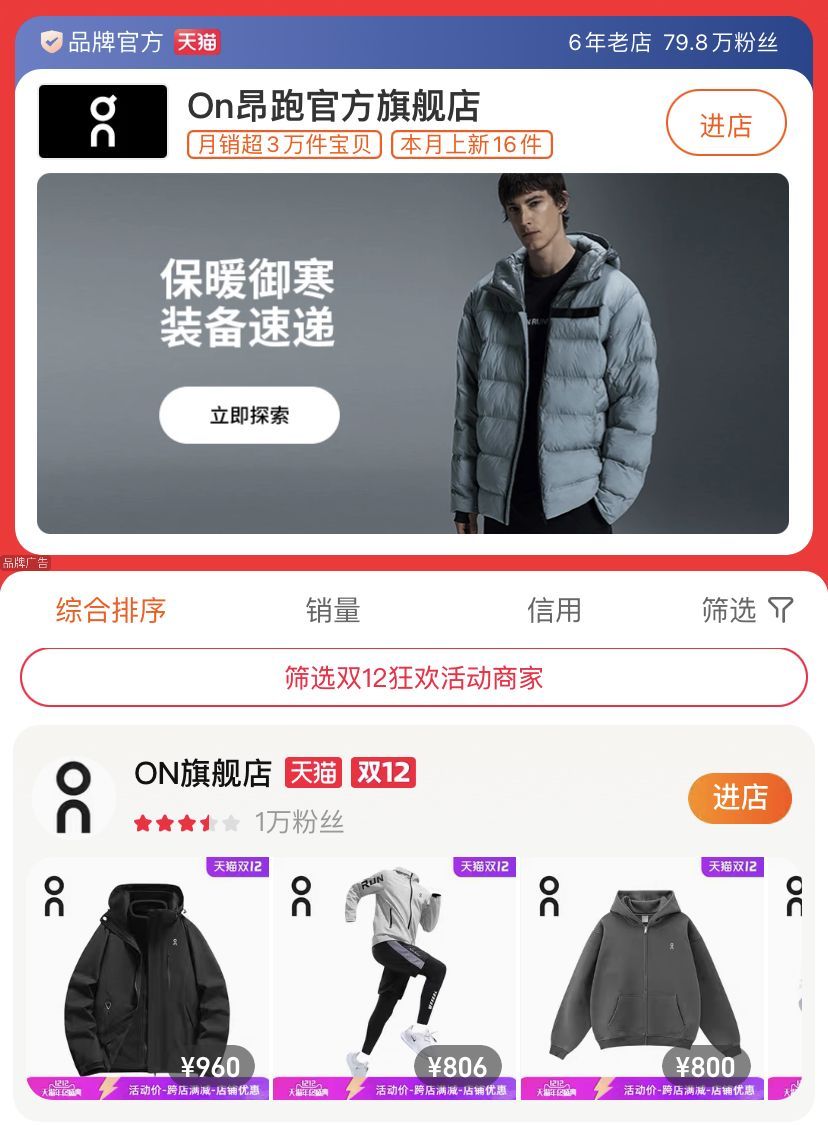Sort results by 信用

(x=554, y=610)
